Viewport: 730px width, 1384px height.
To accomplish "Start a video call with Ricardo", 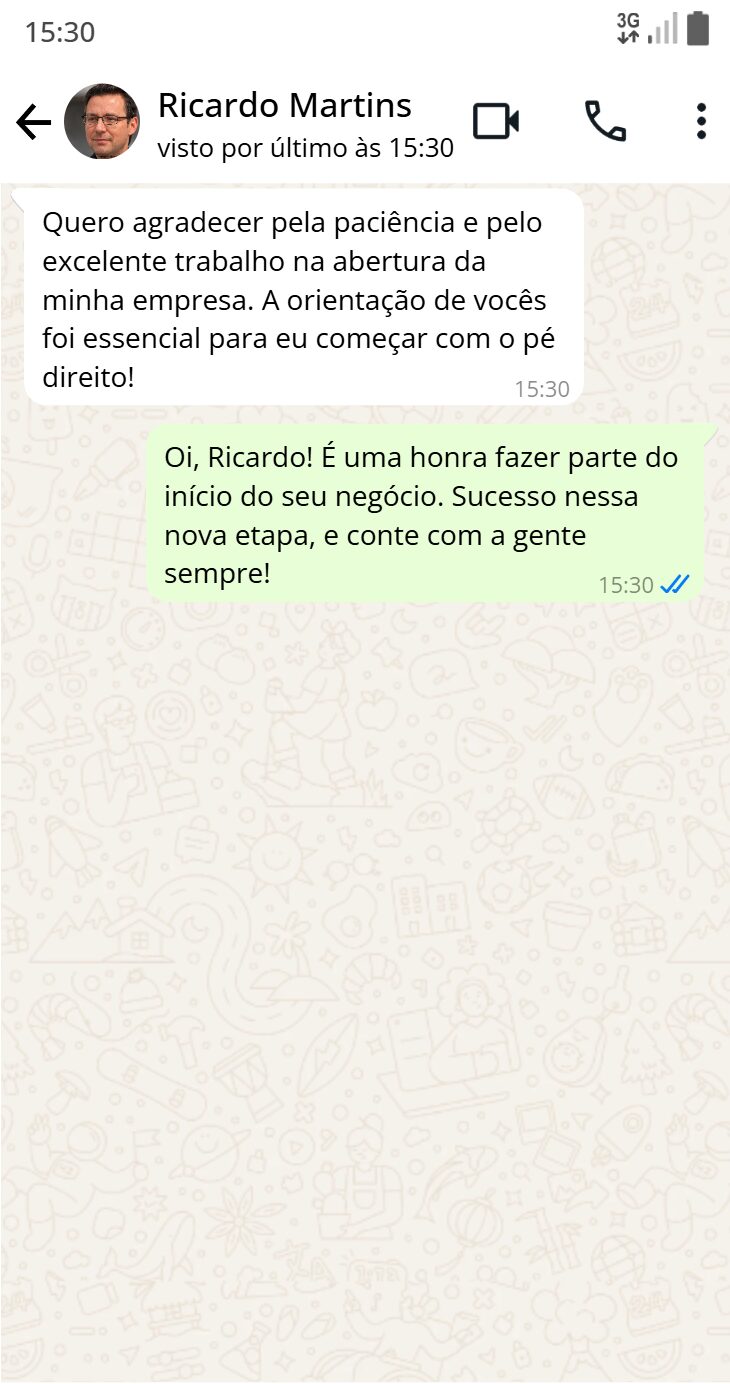I will click(x=496, y=122).
